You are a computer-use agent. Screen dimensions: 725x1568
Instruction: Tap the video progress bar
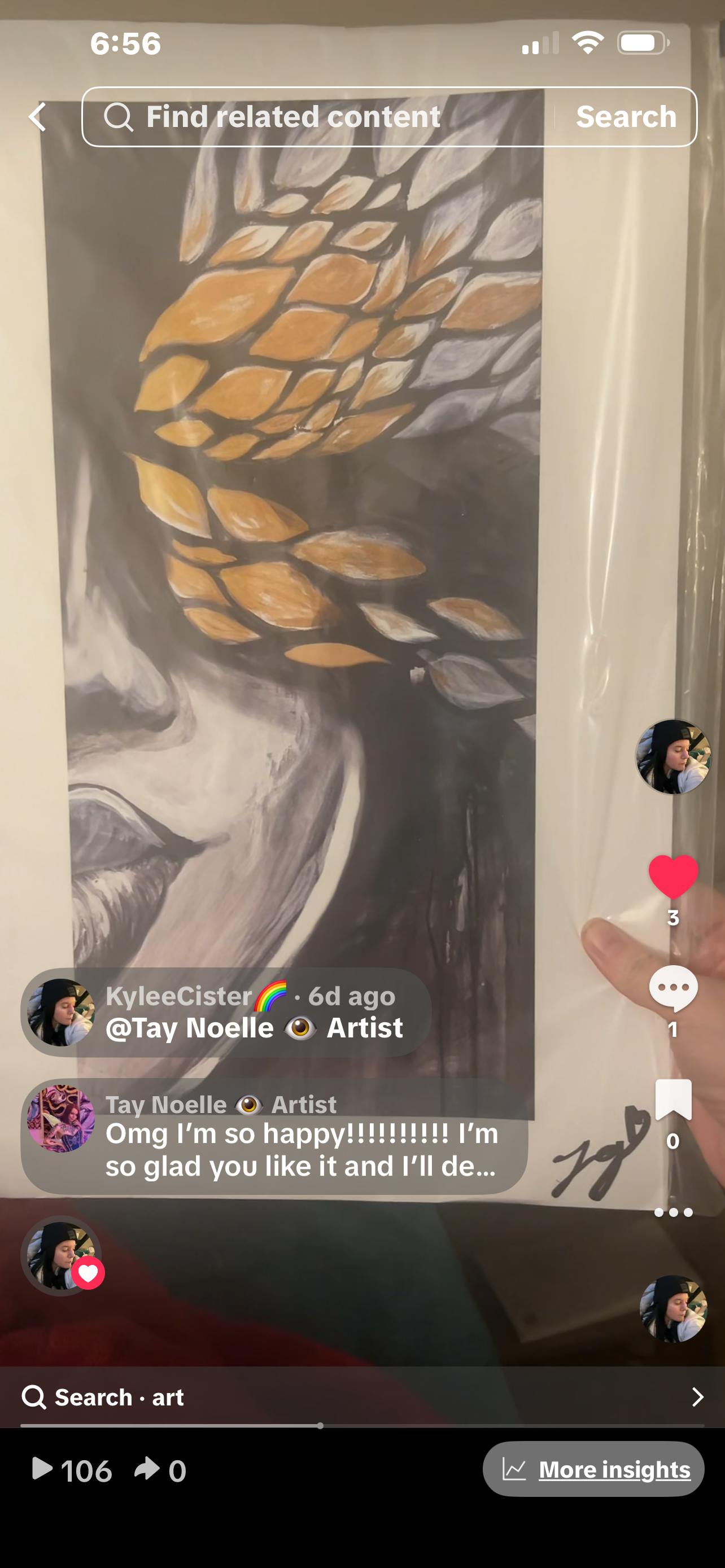(x=362, y=1426)
